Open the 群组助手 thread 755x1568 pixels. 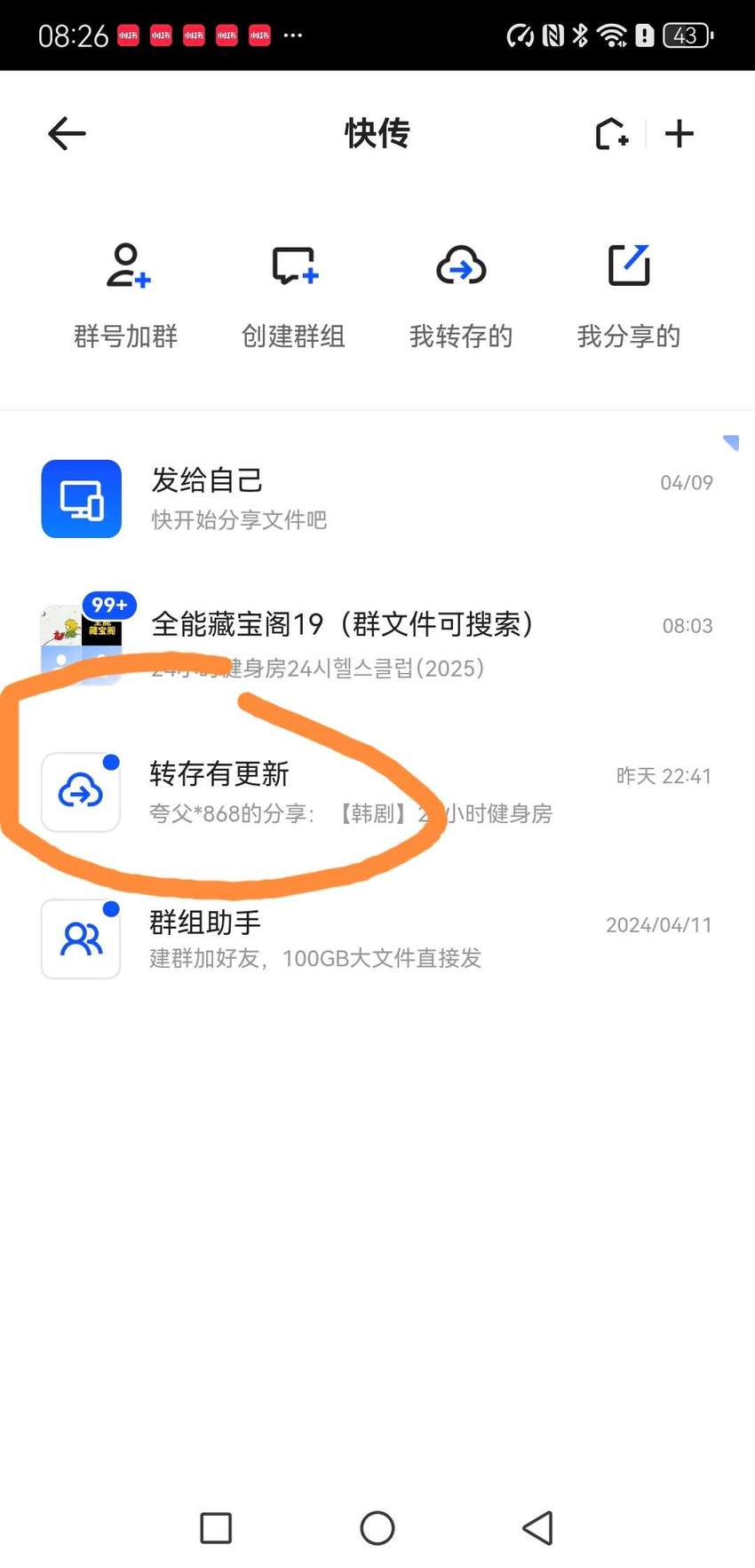pos(377,939)
